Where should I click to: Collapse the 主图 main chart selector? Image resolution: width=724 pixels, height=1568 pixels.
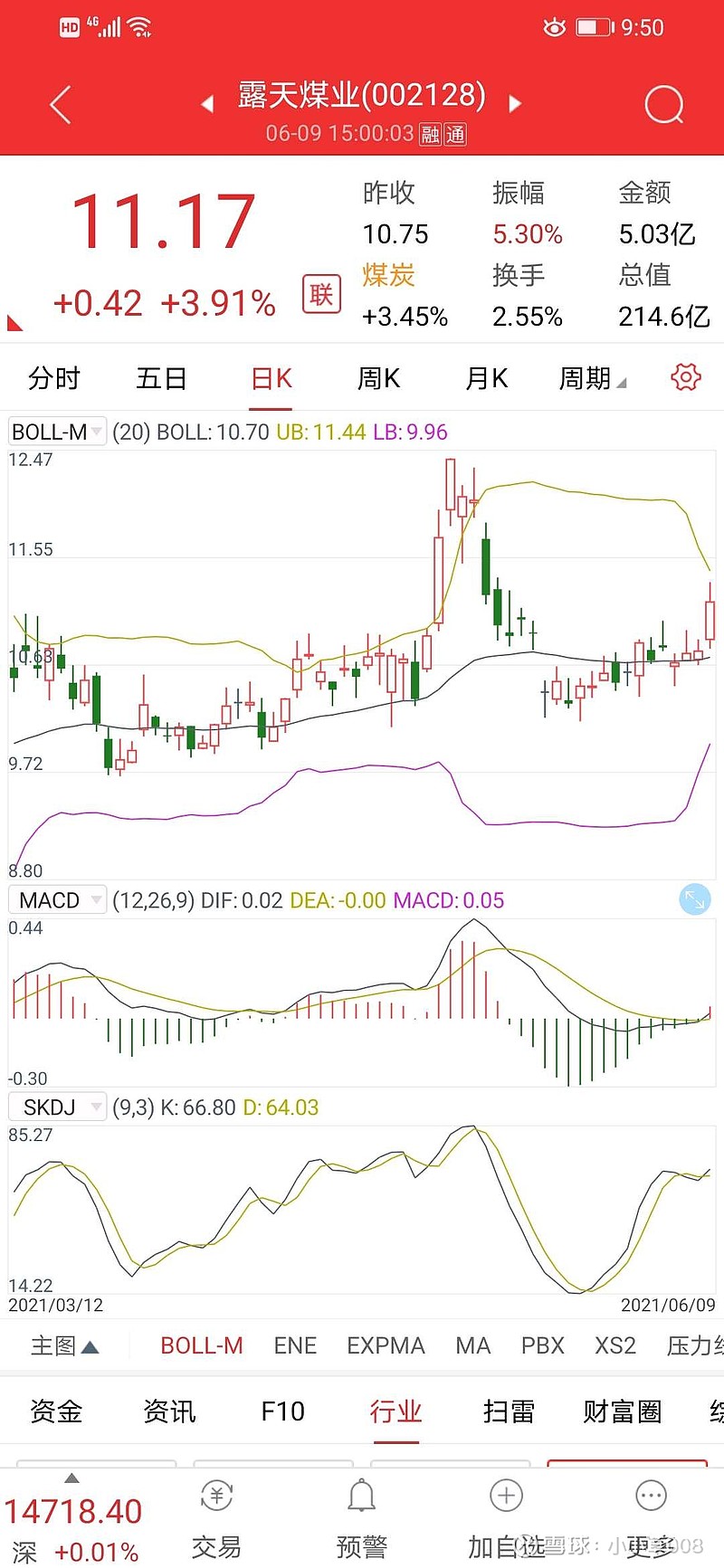pos(63,1345)
